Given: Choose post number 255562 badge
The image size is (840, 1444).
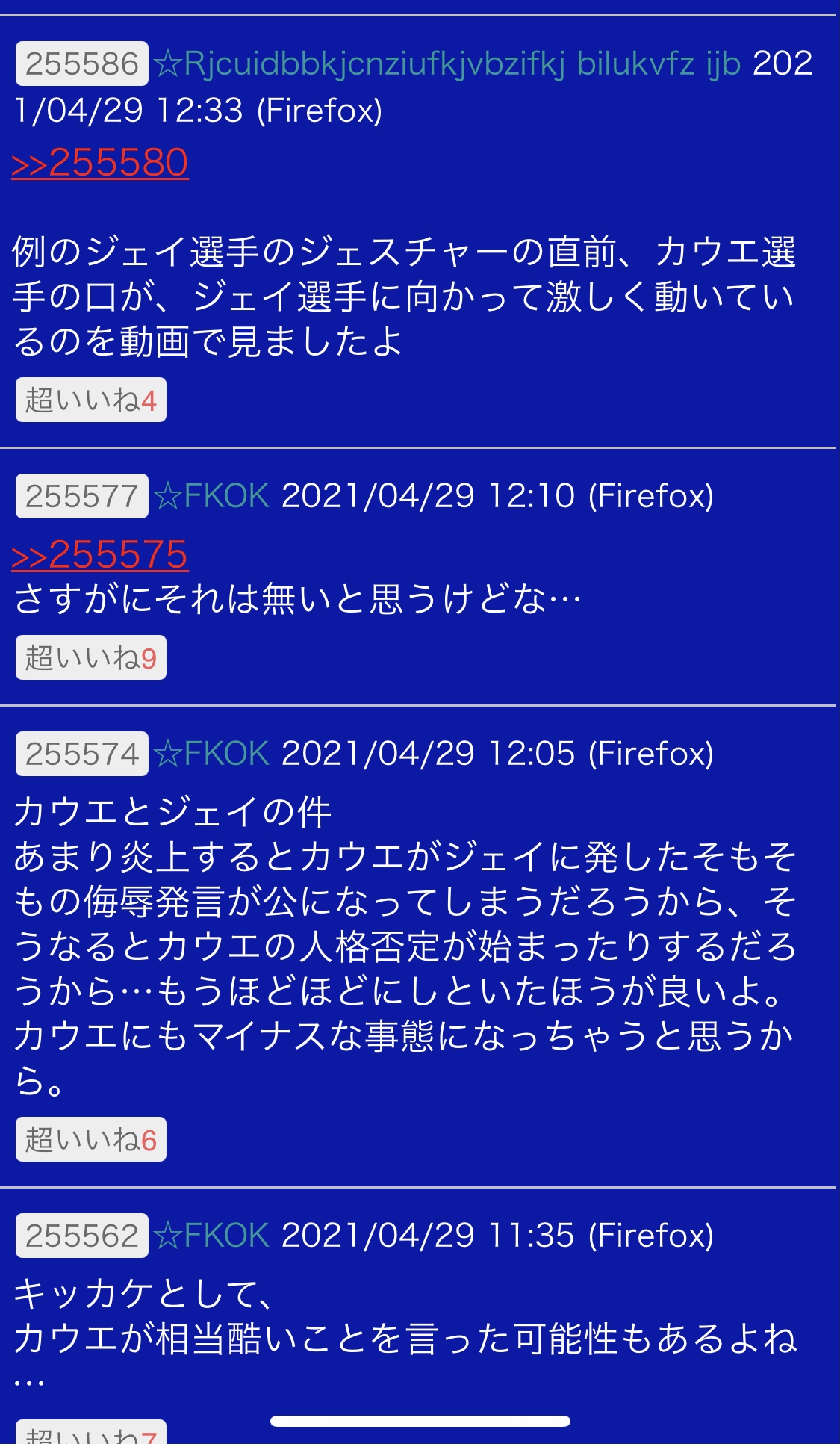Looking at the screenshot, I should 82,1236.
